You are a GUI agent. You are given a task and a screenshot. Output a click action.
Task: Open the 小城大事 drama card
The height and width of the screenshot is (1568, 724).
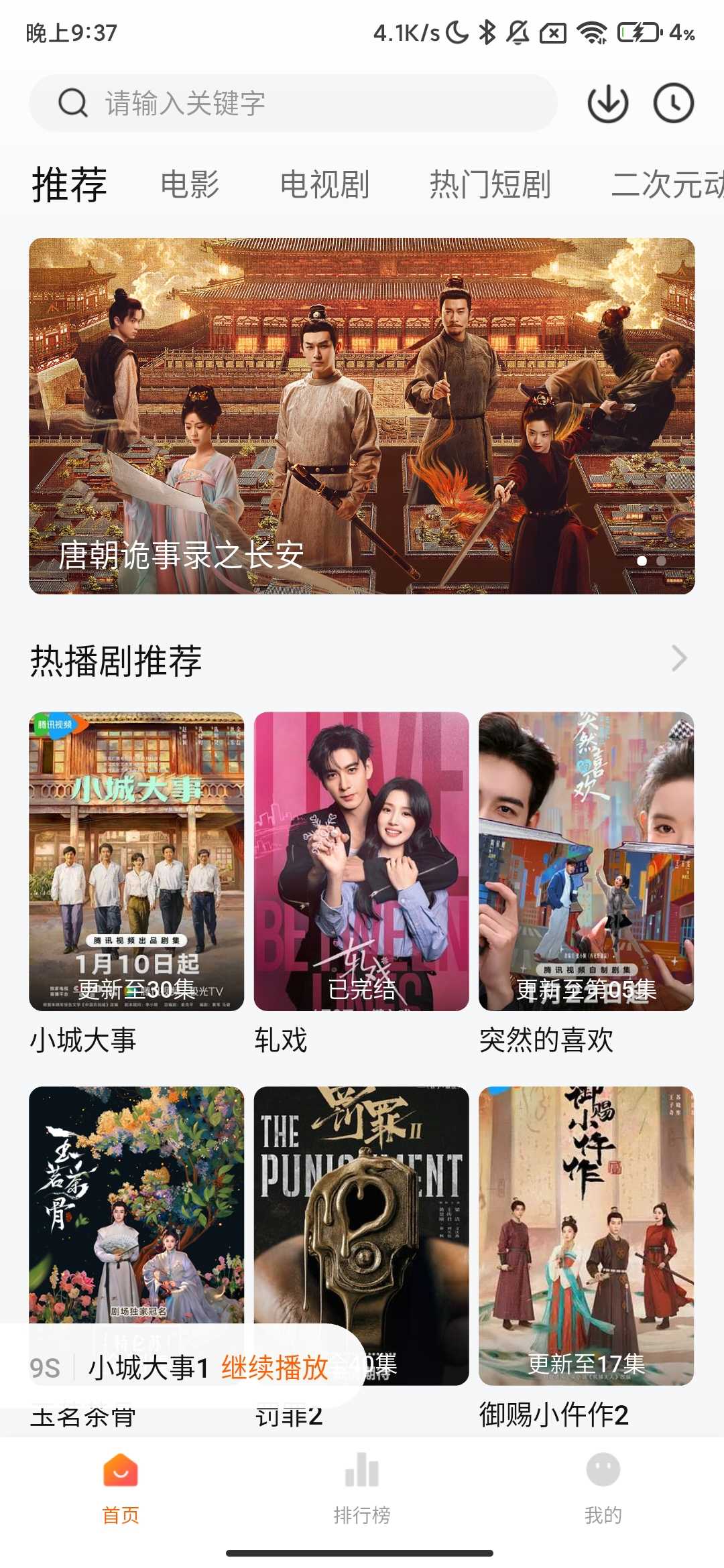[137, 861]
